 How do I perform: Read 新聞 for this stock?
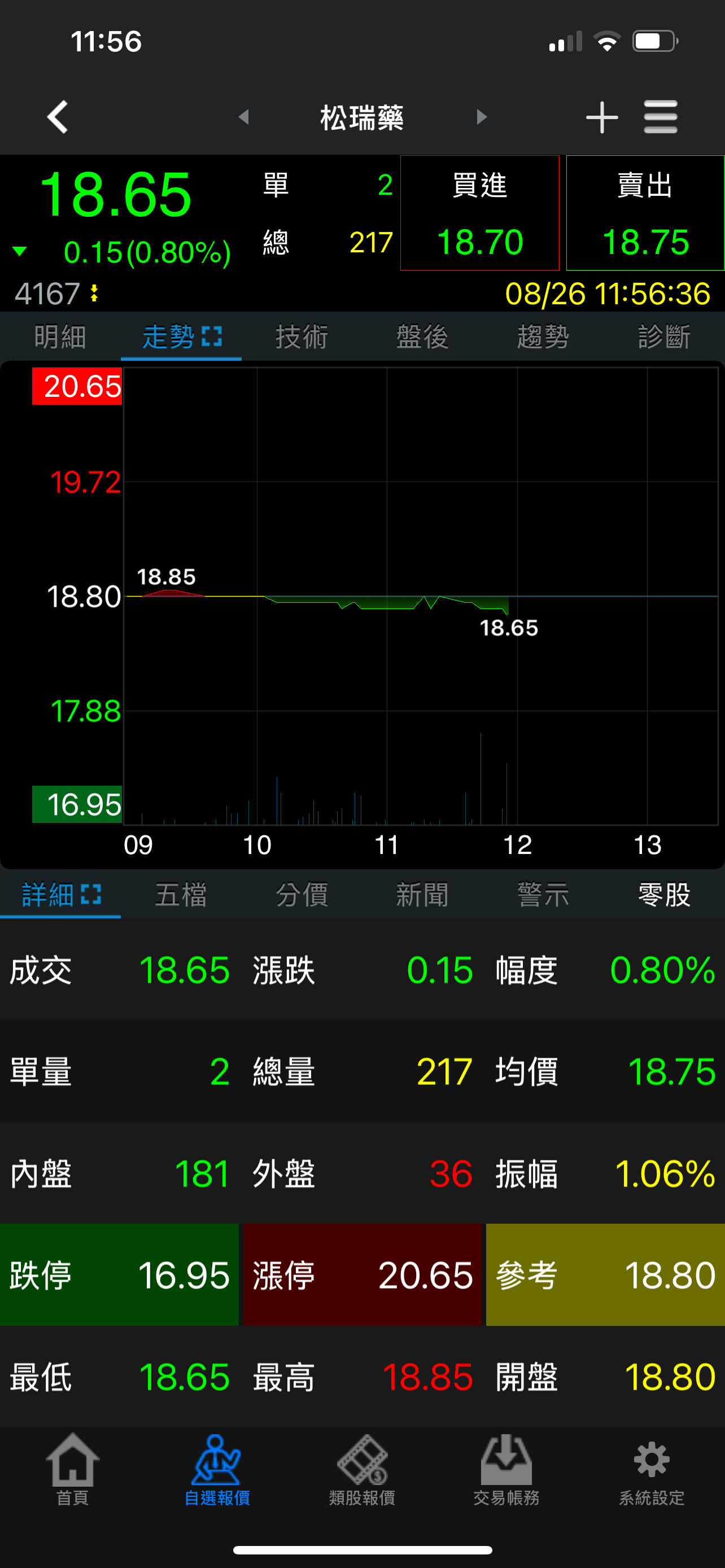422,895
